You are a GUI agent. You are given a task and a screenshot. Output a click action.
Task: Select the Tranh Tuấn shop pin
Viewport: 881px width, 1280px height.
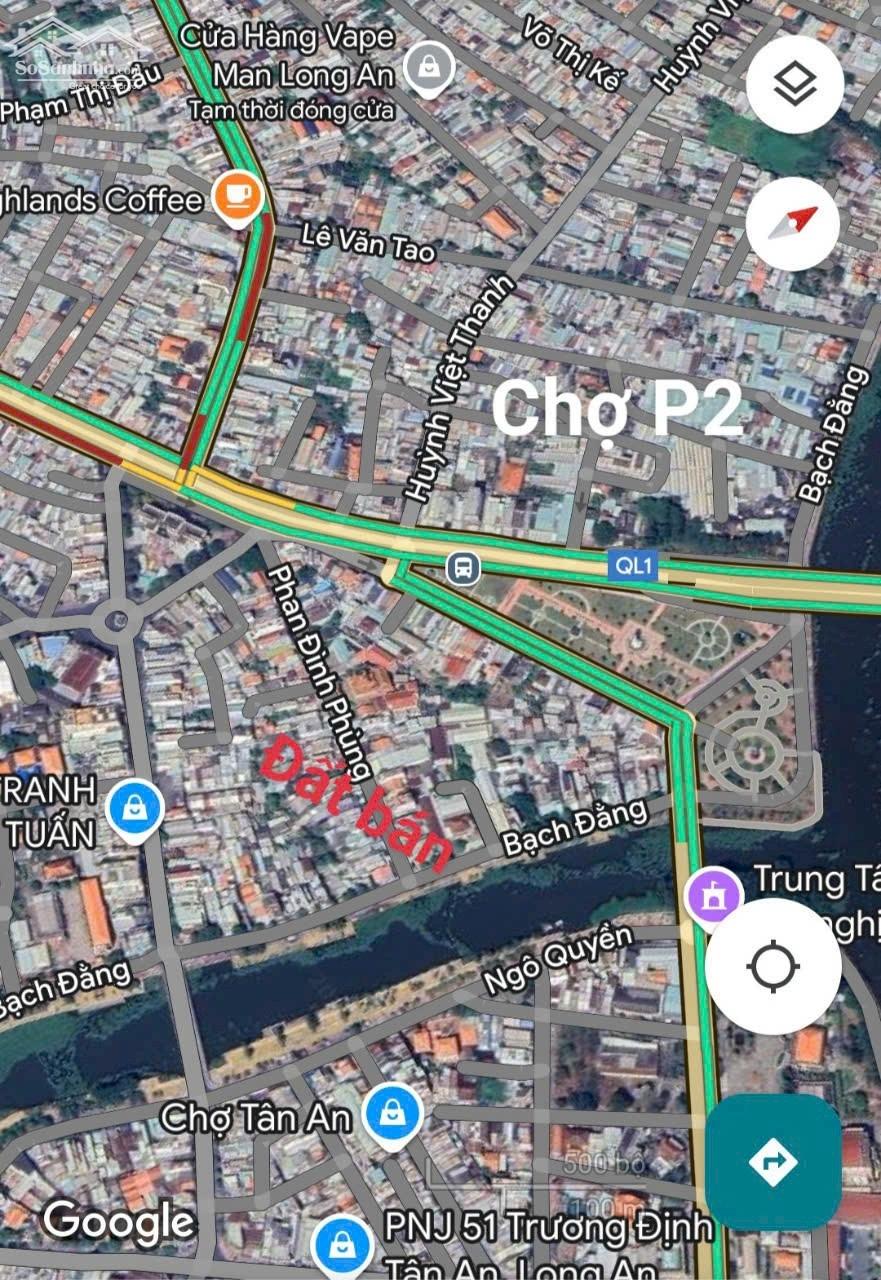coord(135,809)
